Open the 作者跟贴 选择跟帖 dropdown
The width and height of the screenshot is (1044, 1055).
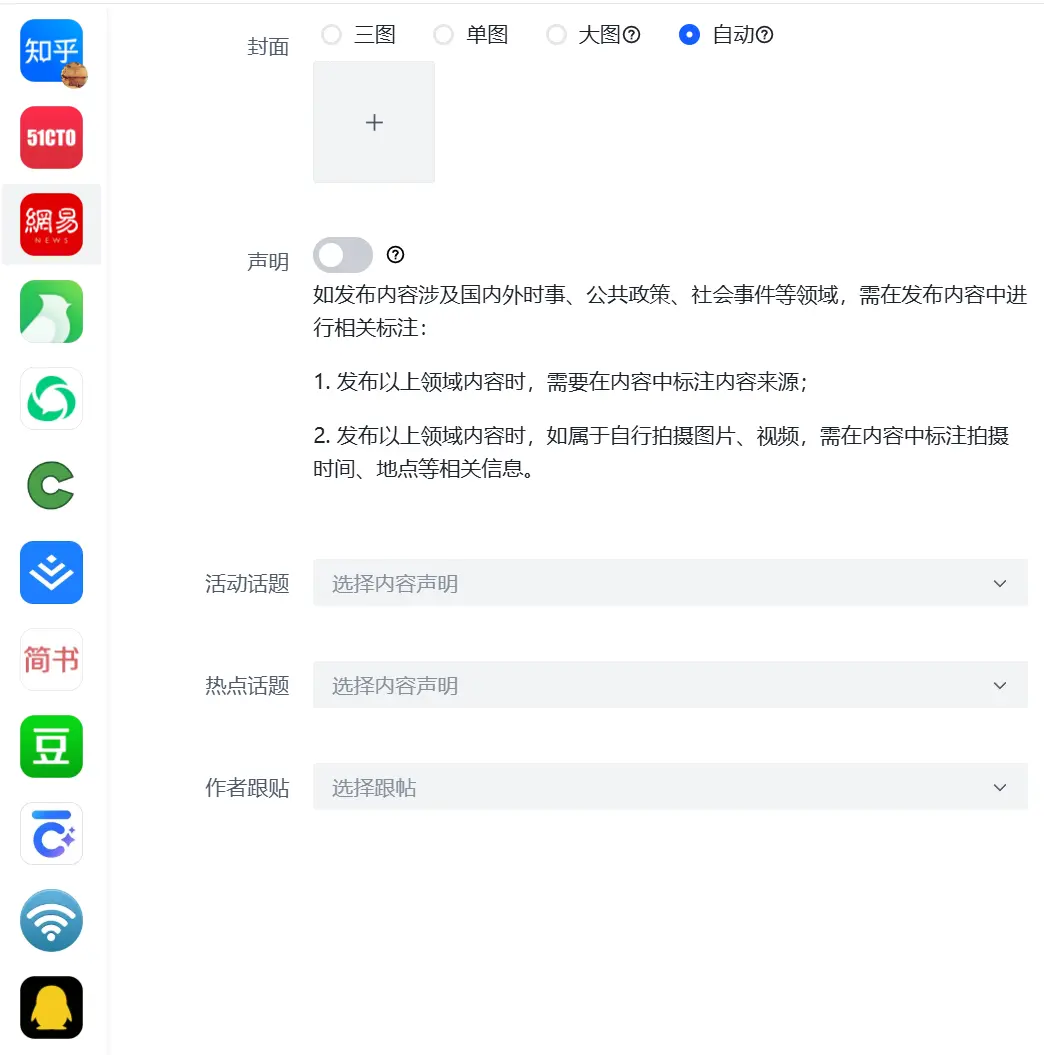click(670, 787)
